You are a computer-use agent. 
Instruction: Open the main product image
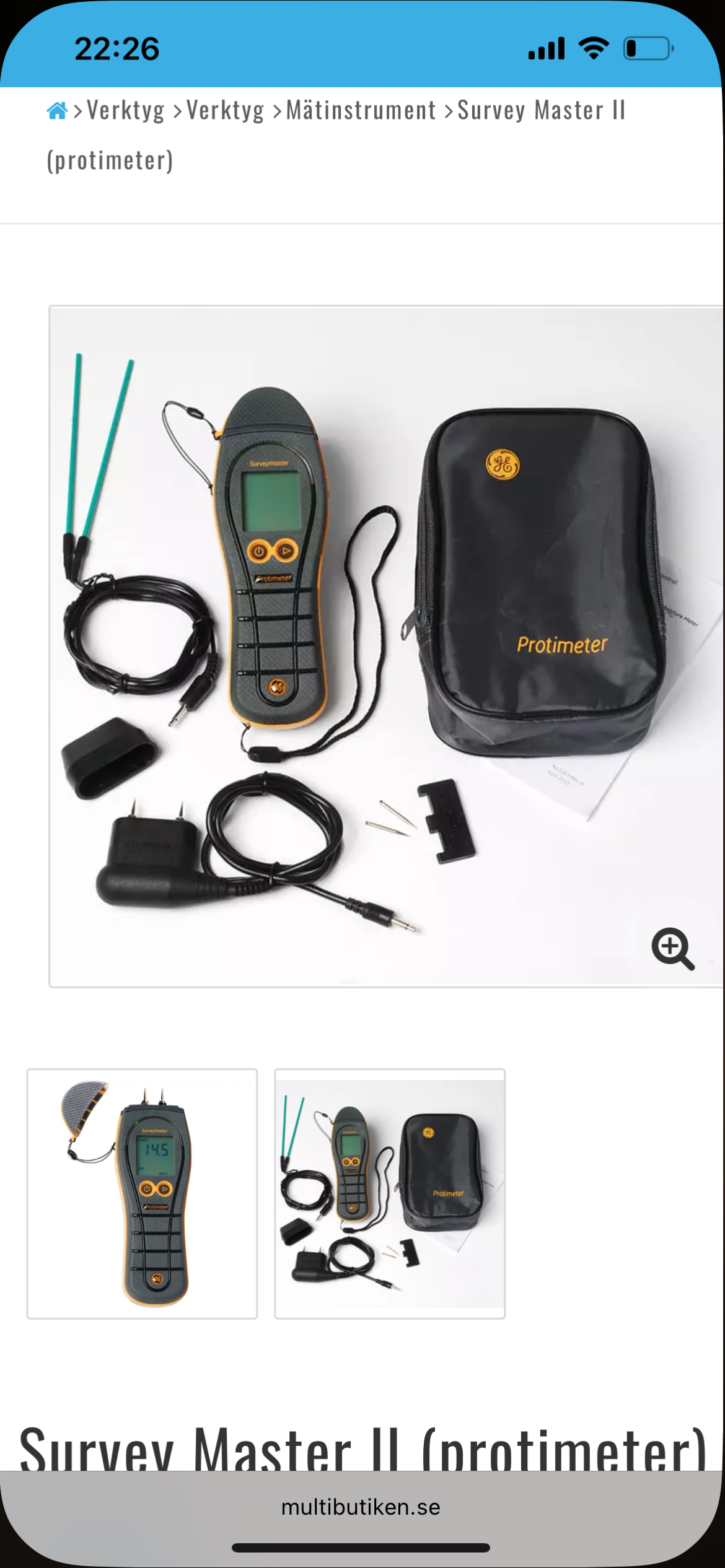point(372,644)
